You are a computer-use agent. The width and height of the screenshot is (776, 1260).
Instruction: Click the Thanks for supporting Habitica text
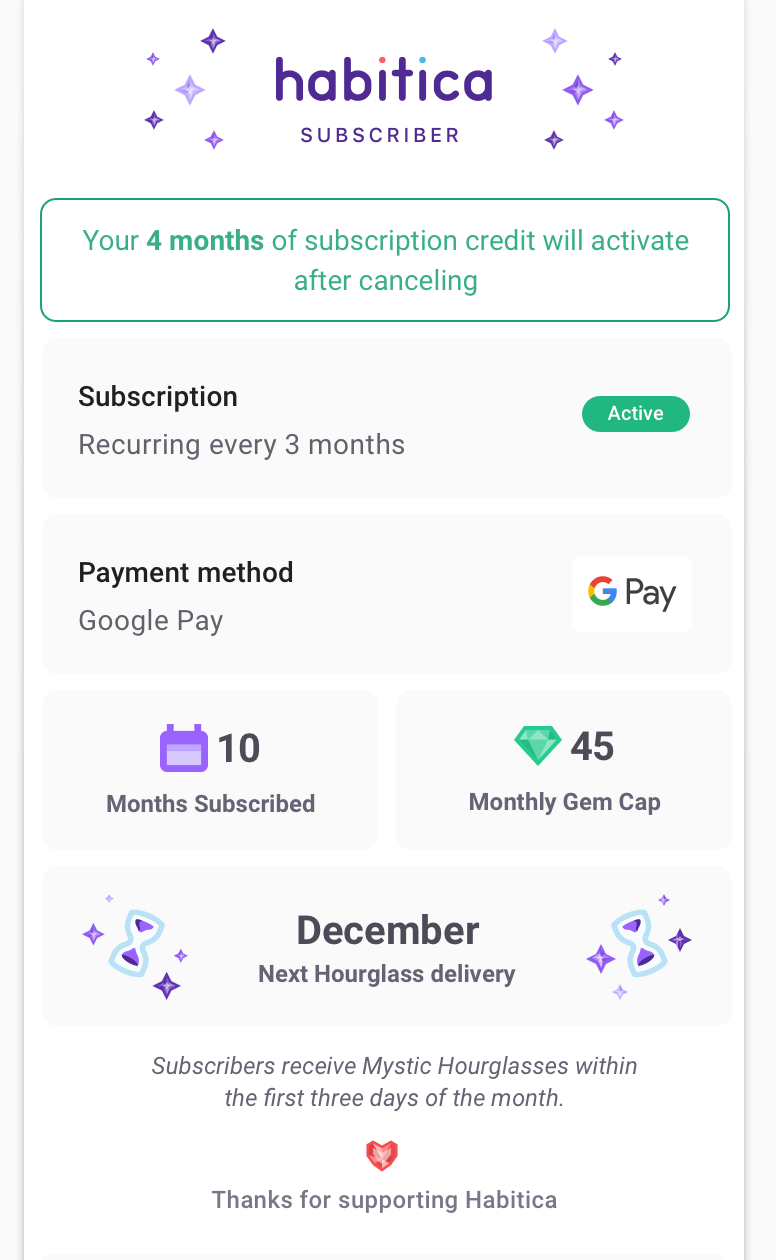click(383, 1199)
